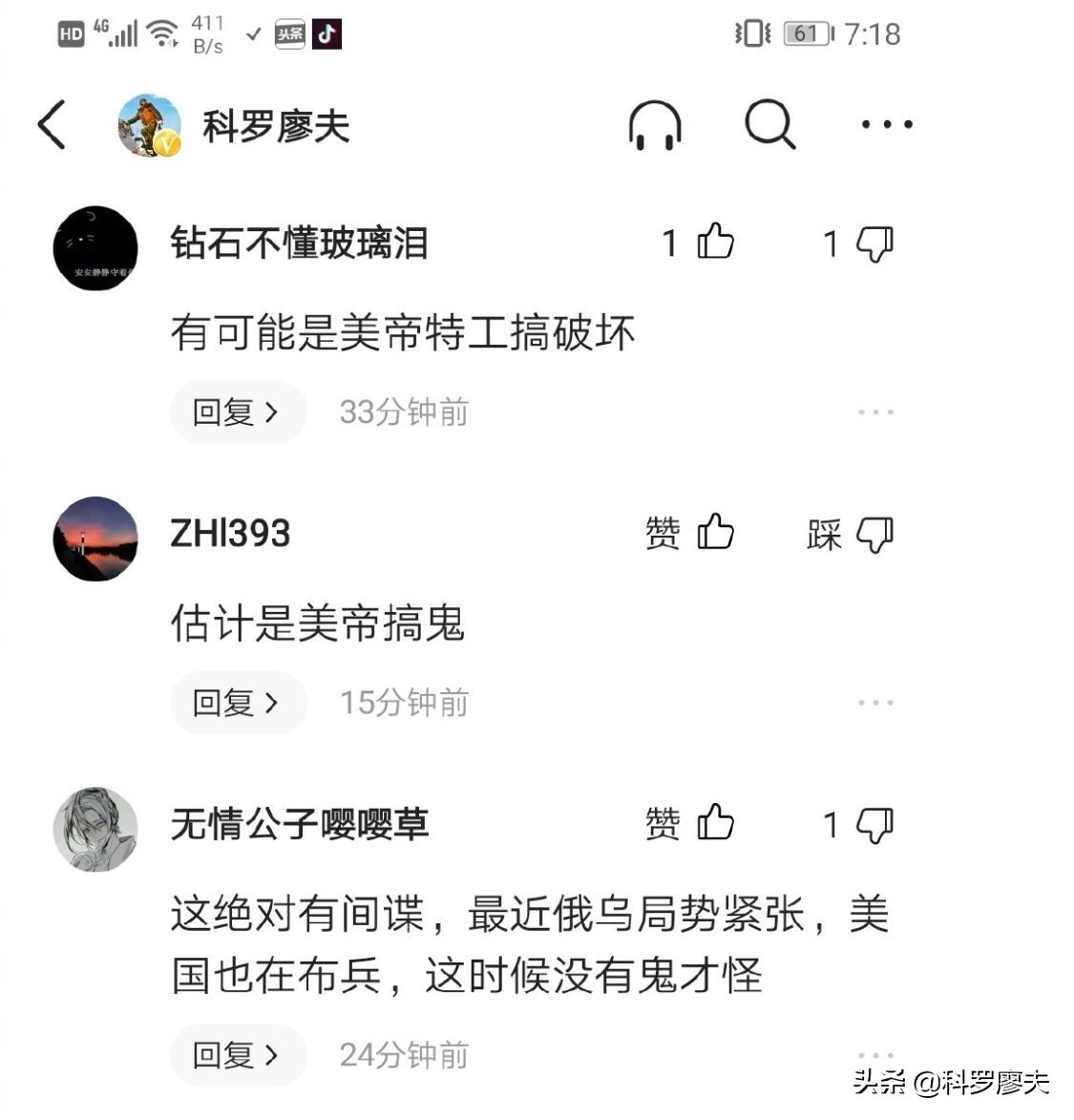
Task: Reply to 无情公子嘤嘤草's comment
Action: [238, 1055]
